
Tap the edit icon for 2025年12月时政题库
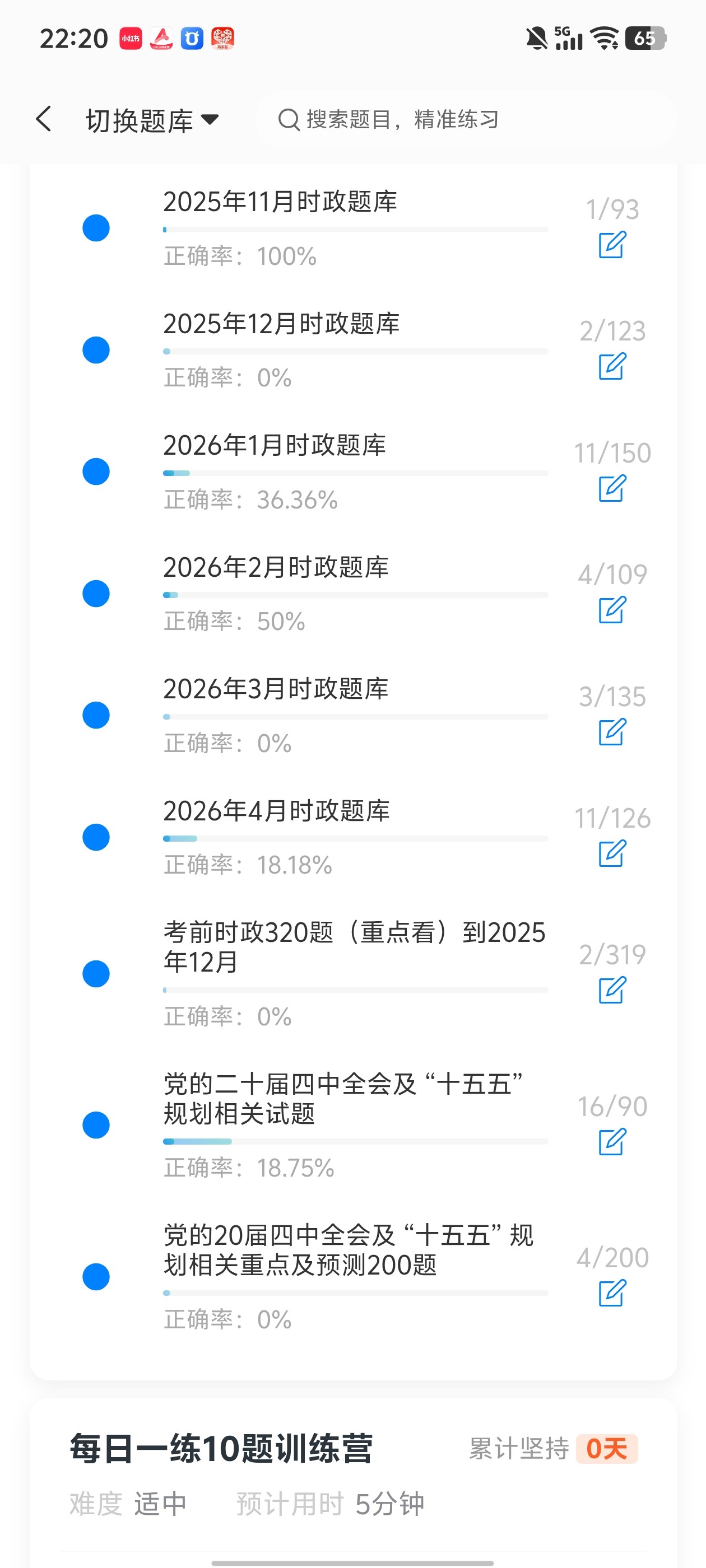[612, 366]
